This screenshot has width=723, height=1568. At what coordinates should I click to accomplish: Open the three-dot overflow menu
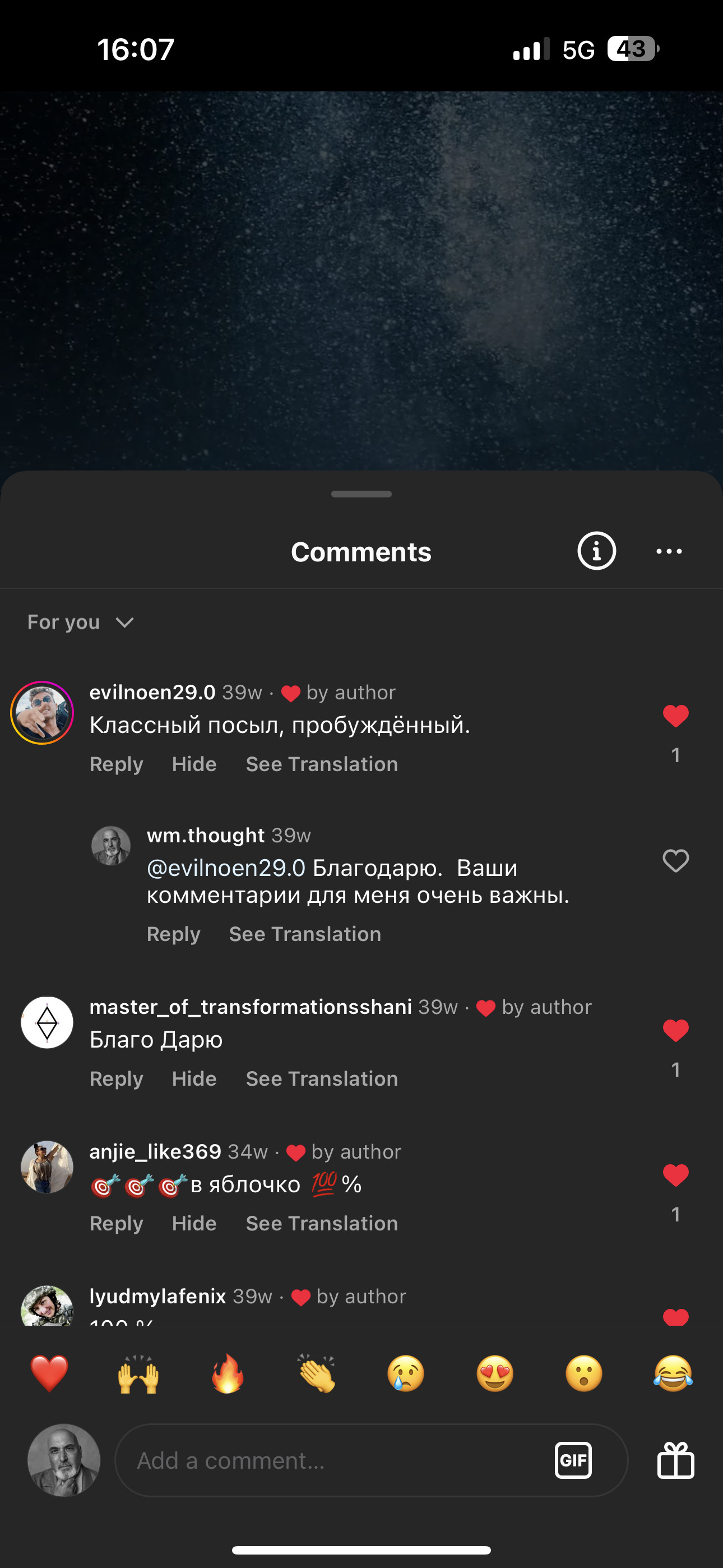pyautogui.click(x=669, y=551)
